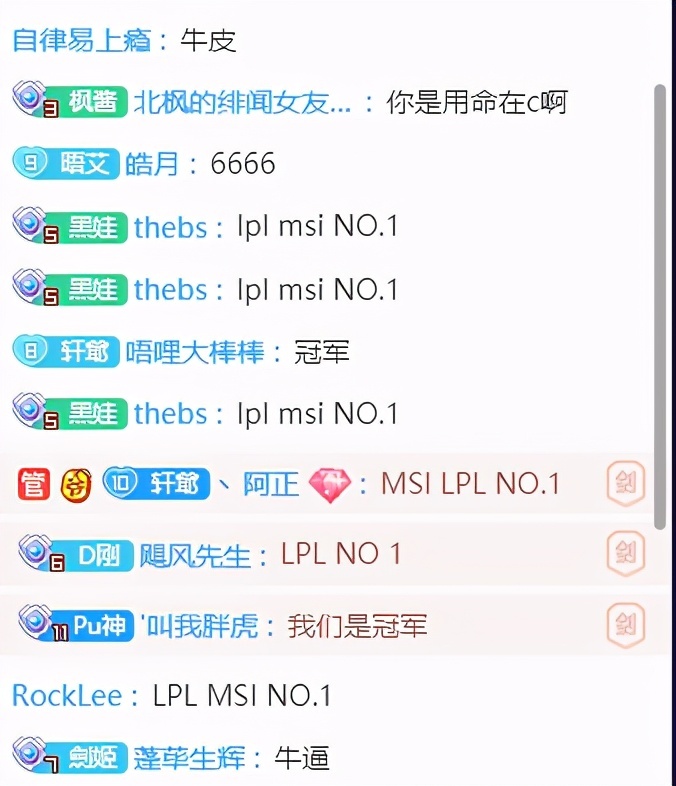This screenshot has height=786, width=676.
Task: Open user 自律易上瘾's profile
Action: click(81, 41)
